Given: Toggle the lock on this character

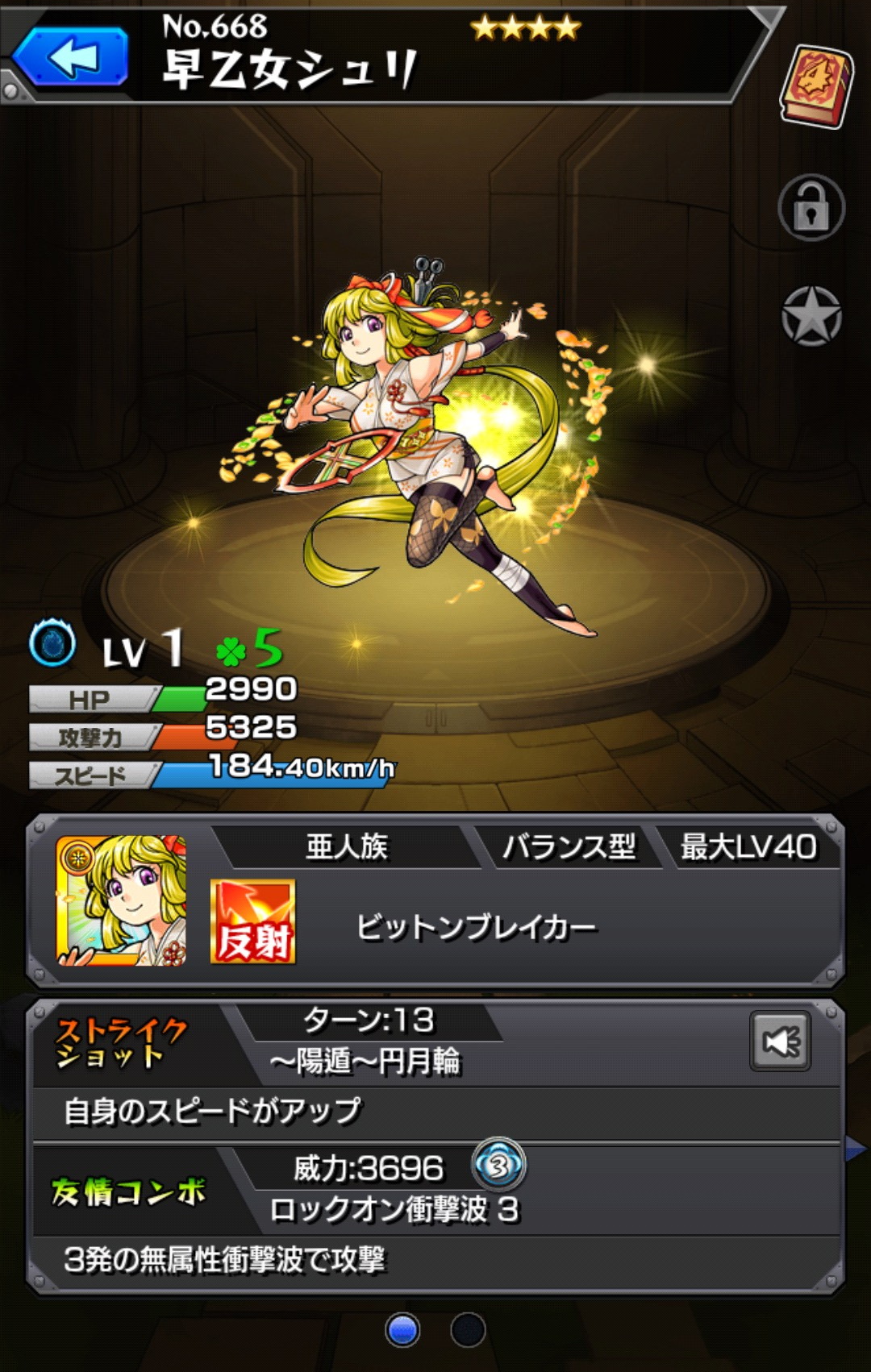Looking at the screenshot, I should tap(811, 208).
